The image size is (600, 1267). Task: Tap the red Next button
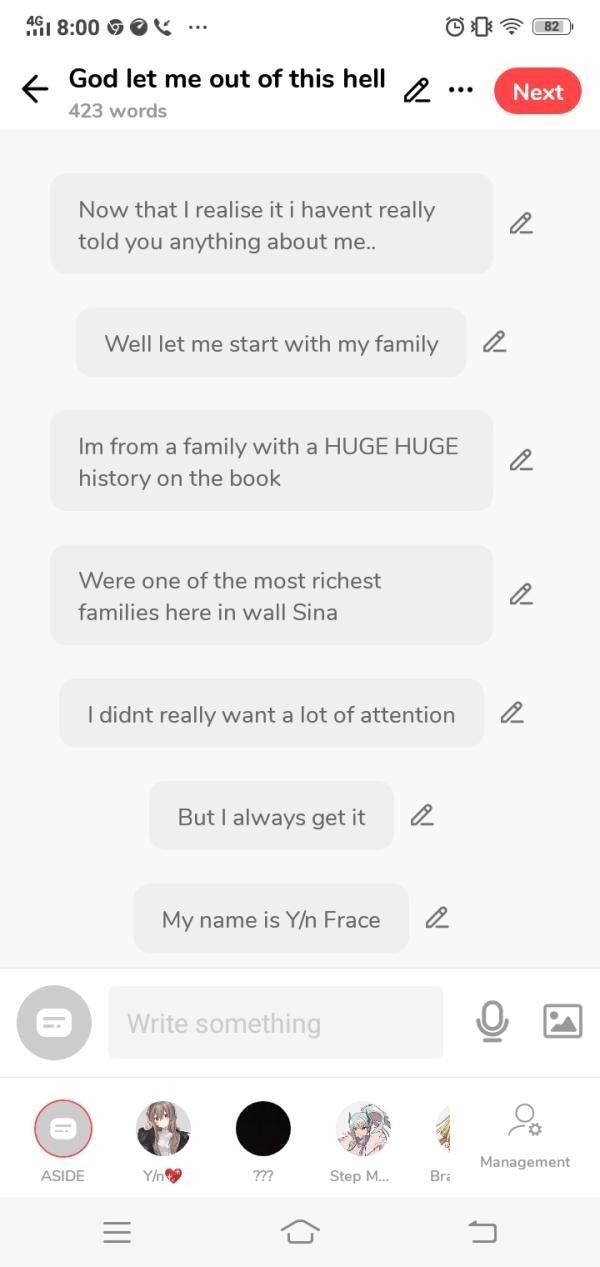pos(537,92)
